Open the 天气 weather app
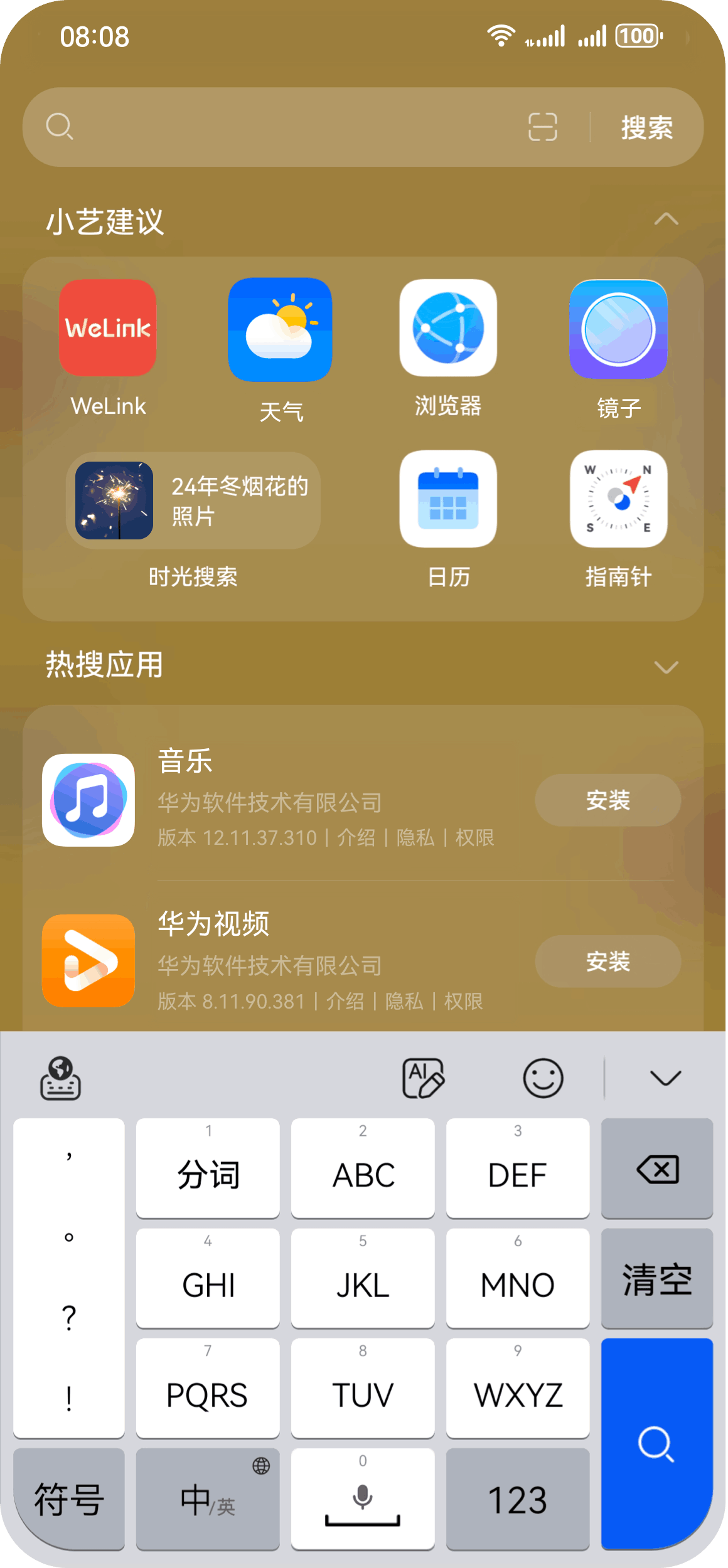 point(280,330)
